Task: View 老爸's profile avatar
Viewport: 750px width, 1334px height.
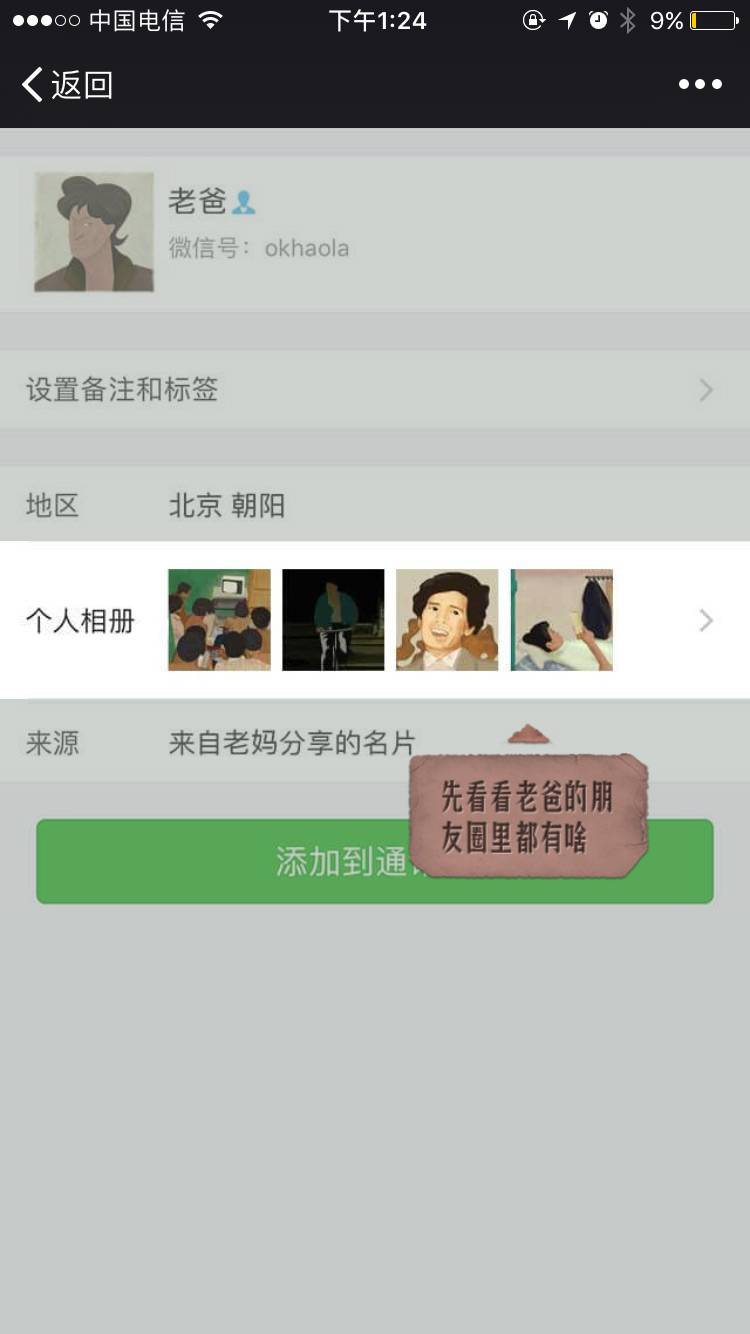Action: tap(94, 232)
